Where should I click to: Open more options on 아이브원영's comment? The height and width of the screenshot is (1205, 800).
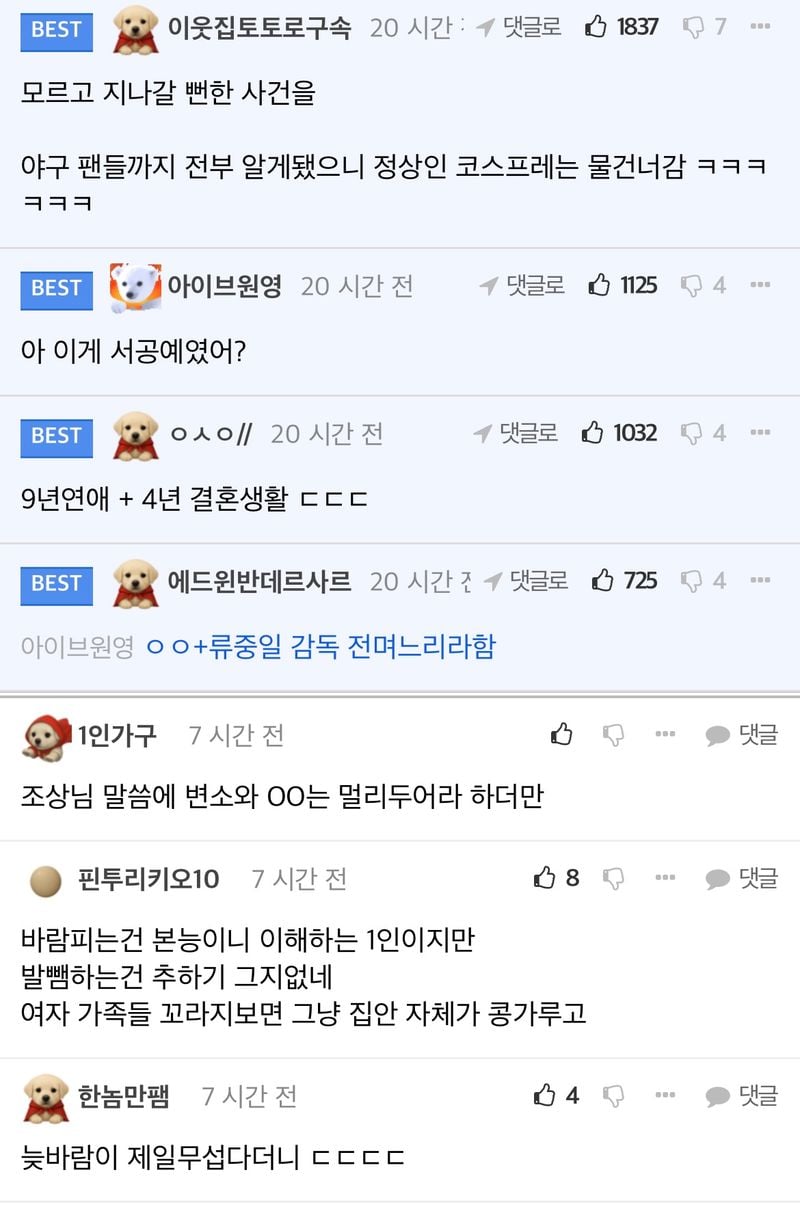click(x=760, y=286)
